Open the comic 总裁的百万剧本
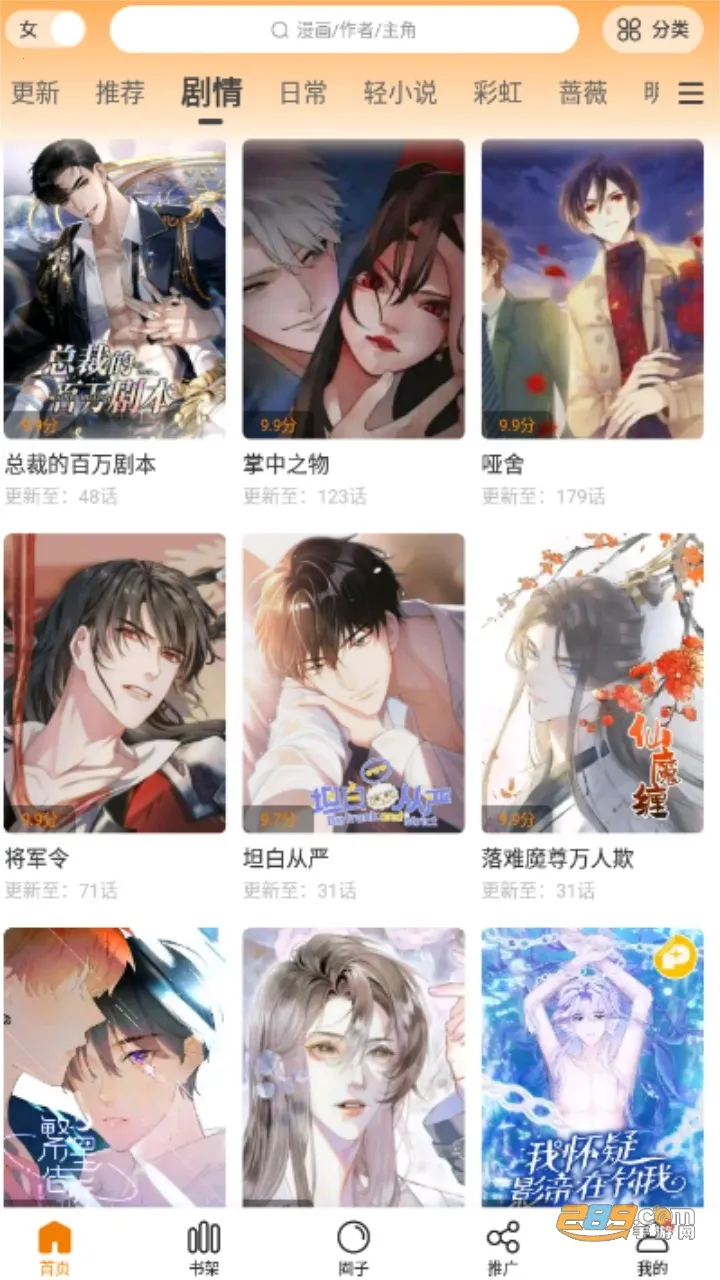720x1280 pixels. [114, 290]
